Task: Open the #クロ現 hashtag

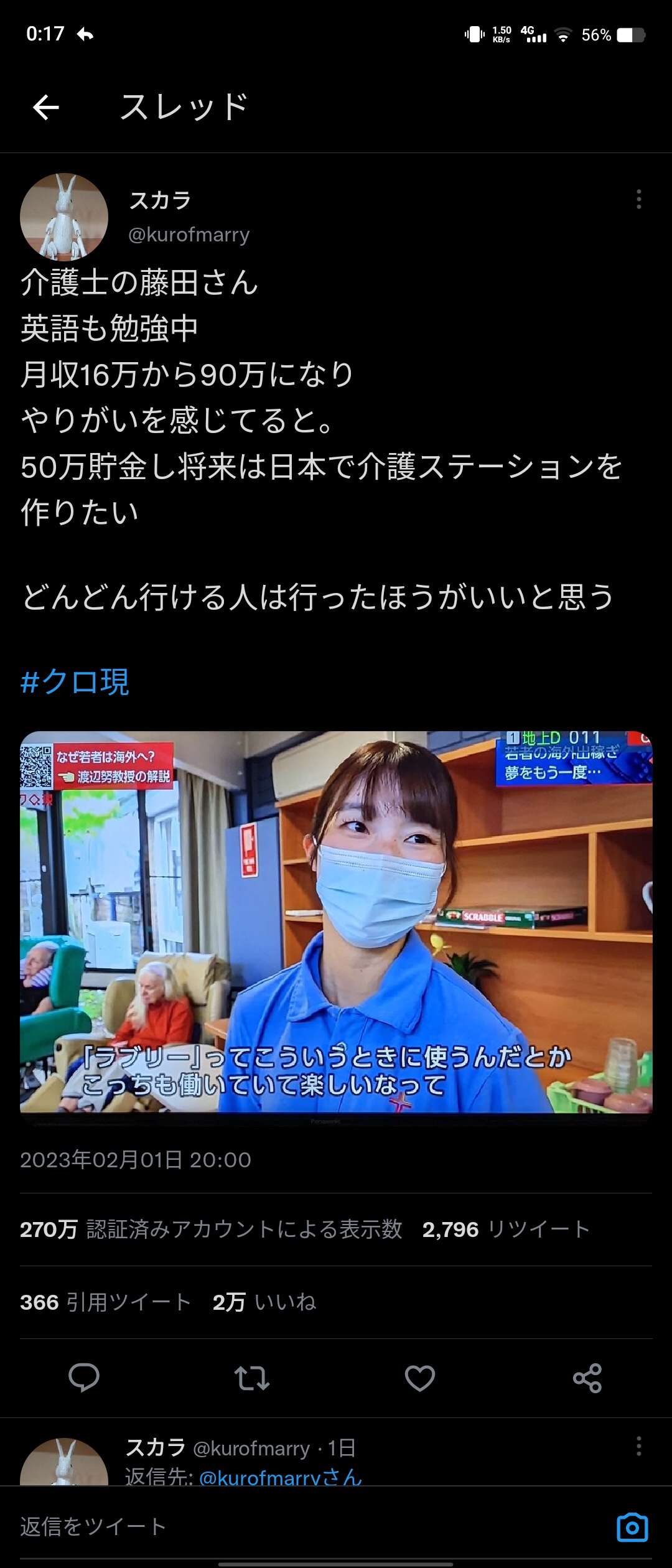Action: [x=75, y=682]
